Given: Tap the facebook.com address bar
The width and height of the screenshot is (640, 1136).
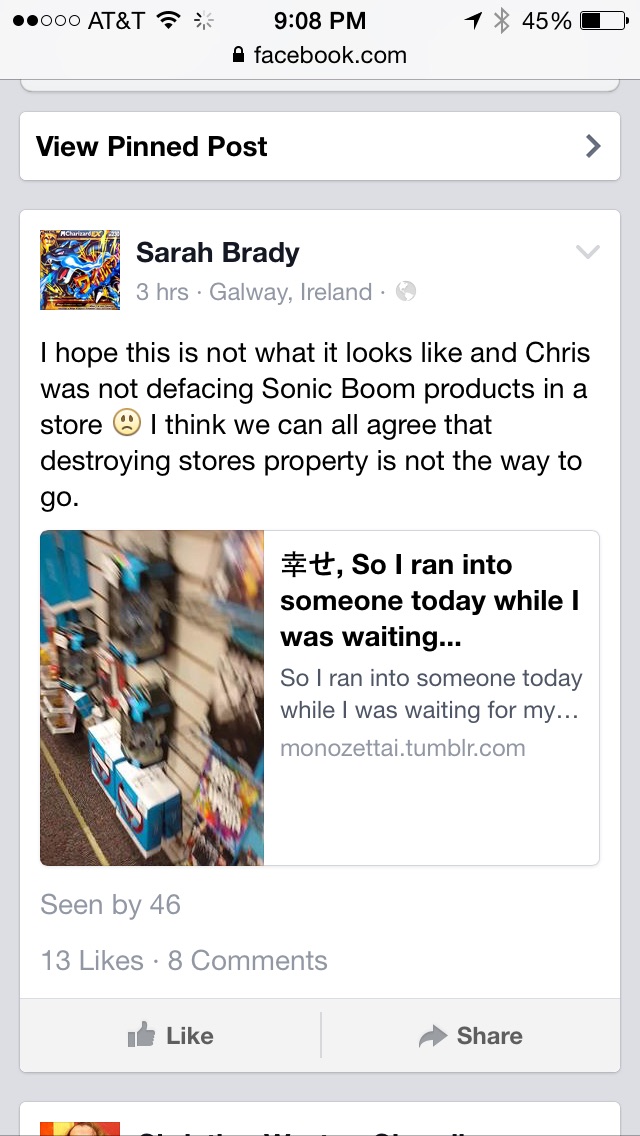Looking at the screenshot, I should (x=320, y=55).
